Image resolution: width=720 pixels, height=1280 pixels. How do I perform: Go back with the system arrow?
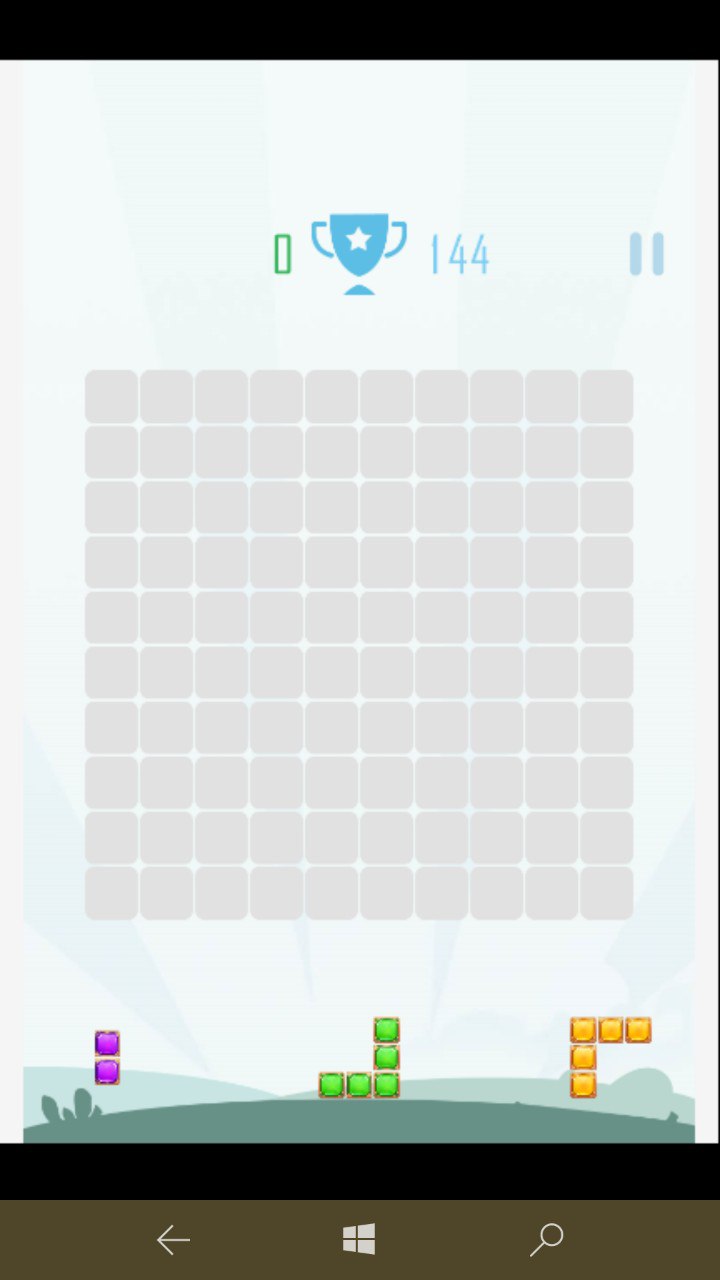pyautogui.click(x=173, y=1240)
